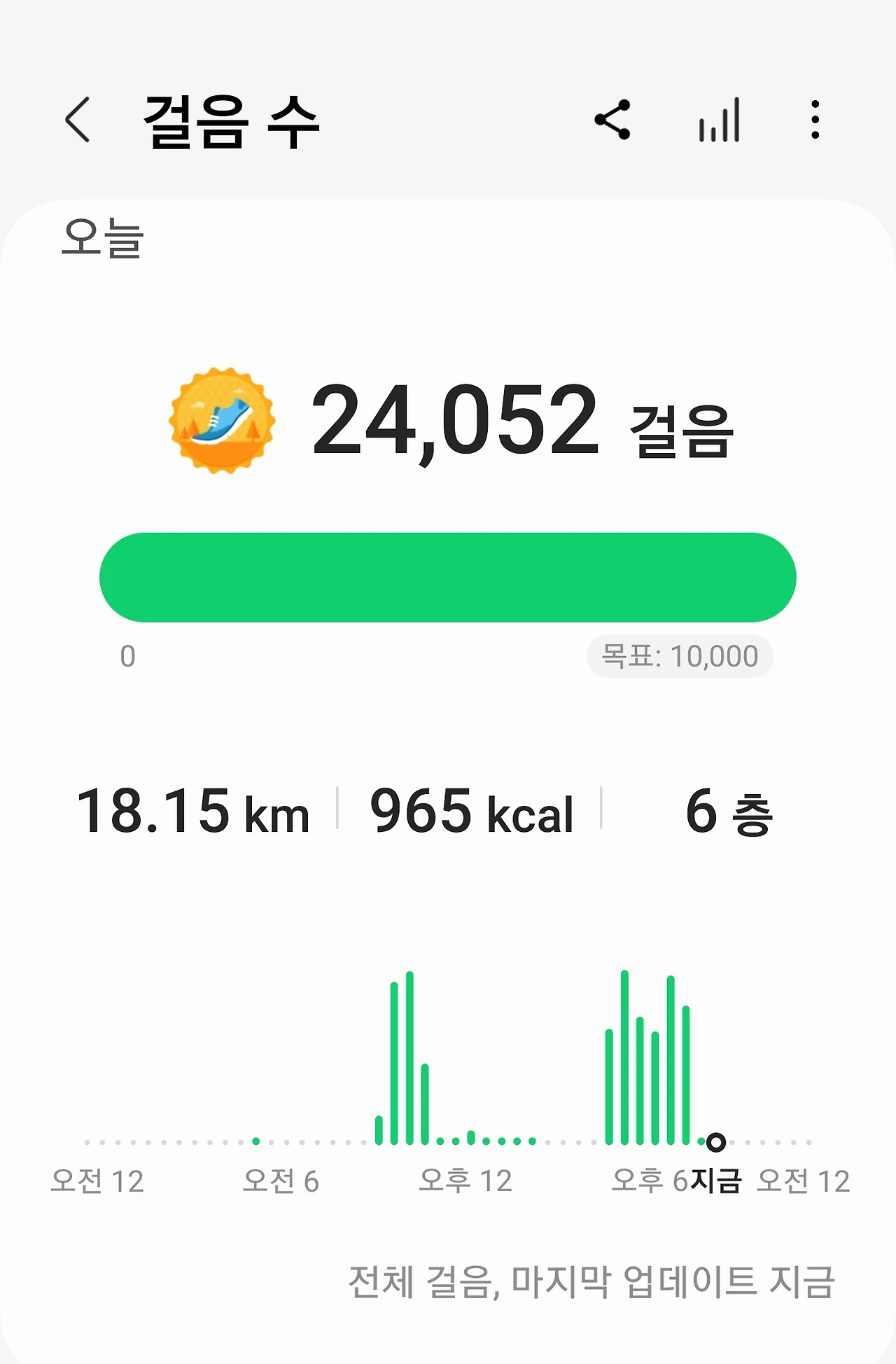Viewport: 896px width, 1364px height.
Task: Tap the 목표: 10,000 goal chip
Action: [x=679, y=657]
